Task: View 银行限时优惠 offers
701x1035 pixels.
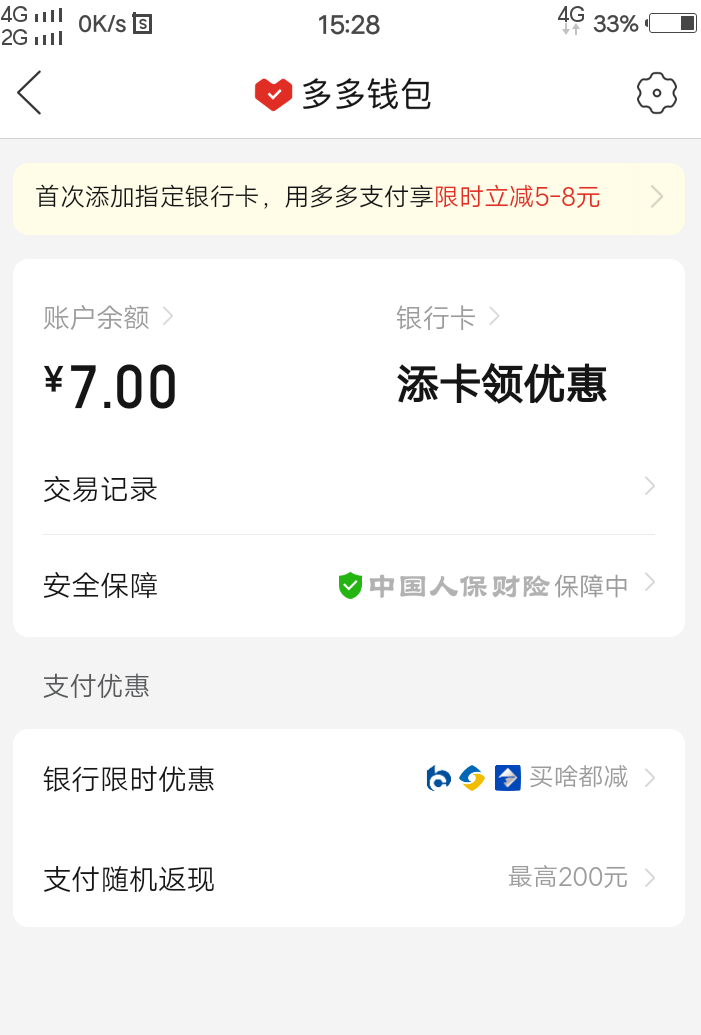Action: pyautogui.click(x=348, y=778)
